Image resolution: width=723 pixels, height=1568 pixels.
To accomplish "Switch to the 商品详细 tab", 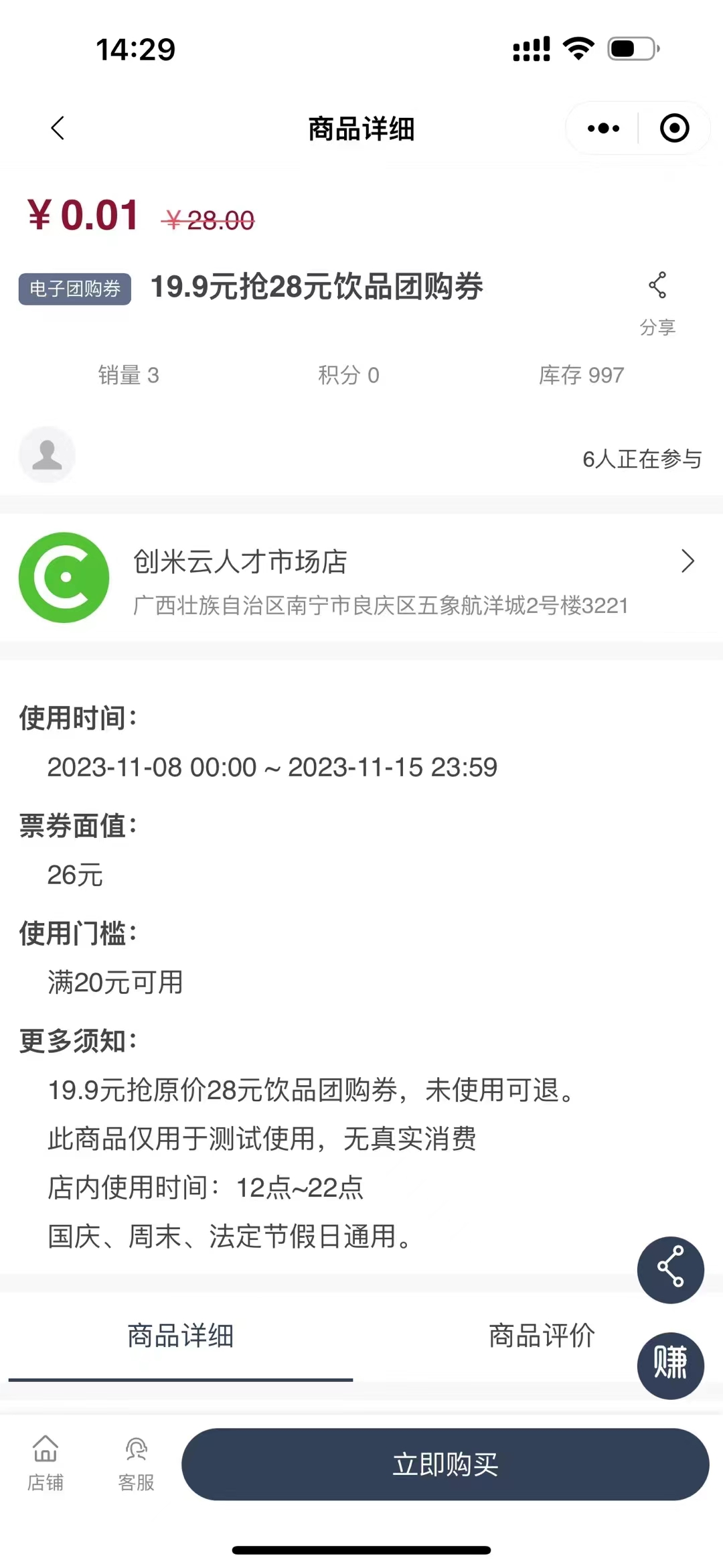I will (x=181, y=1336).
